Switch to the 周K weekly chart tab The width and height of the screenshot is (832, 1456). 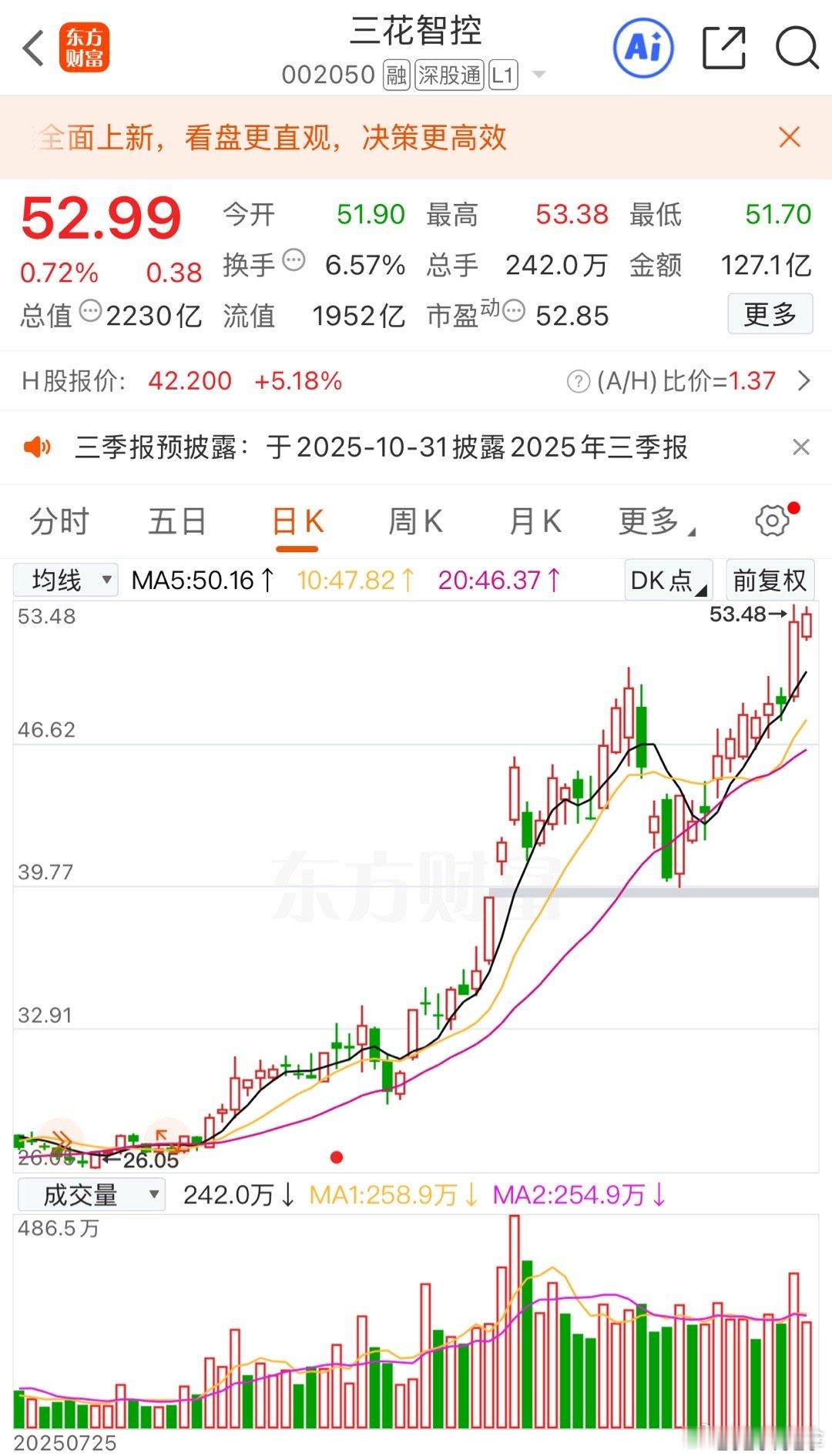(414, 520)
